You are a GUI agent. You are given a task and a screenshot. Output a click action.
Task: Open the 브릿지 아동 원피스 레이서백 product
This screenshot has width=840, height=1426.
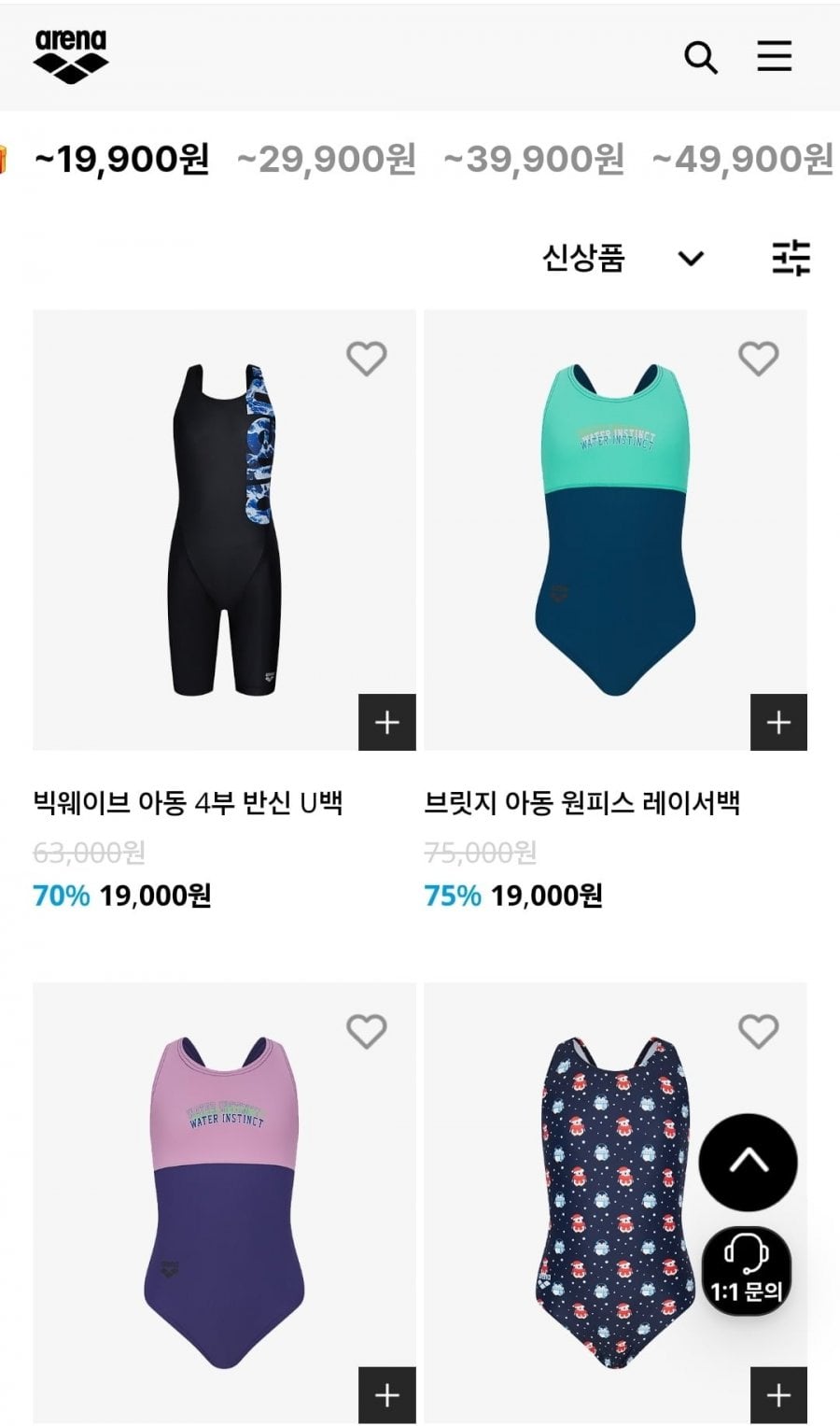581,802
